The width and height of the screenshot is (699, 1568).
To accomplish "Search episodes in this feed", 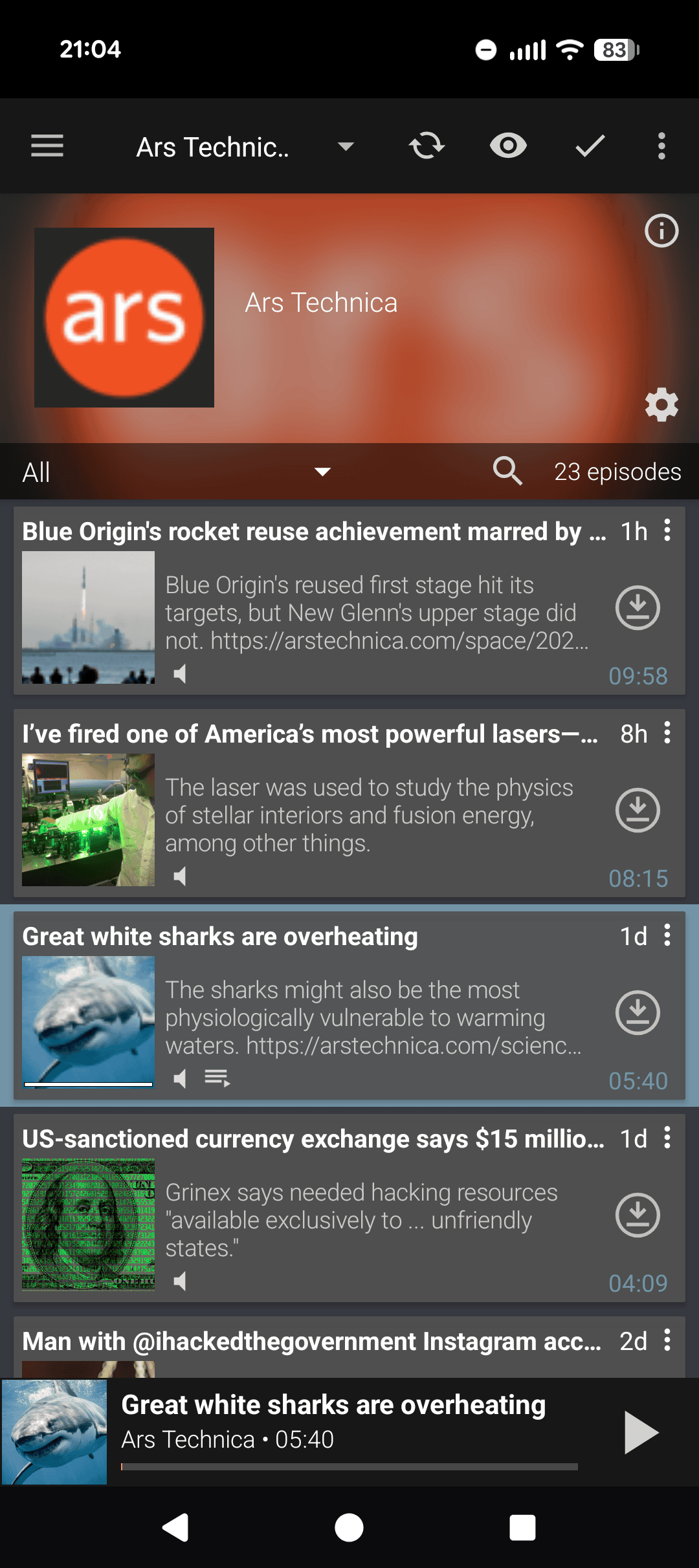I will click(507, 472).
